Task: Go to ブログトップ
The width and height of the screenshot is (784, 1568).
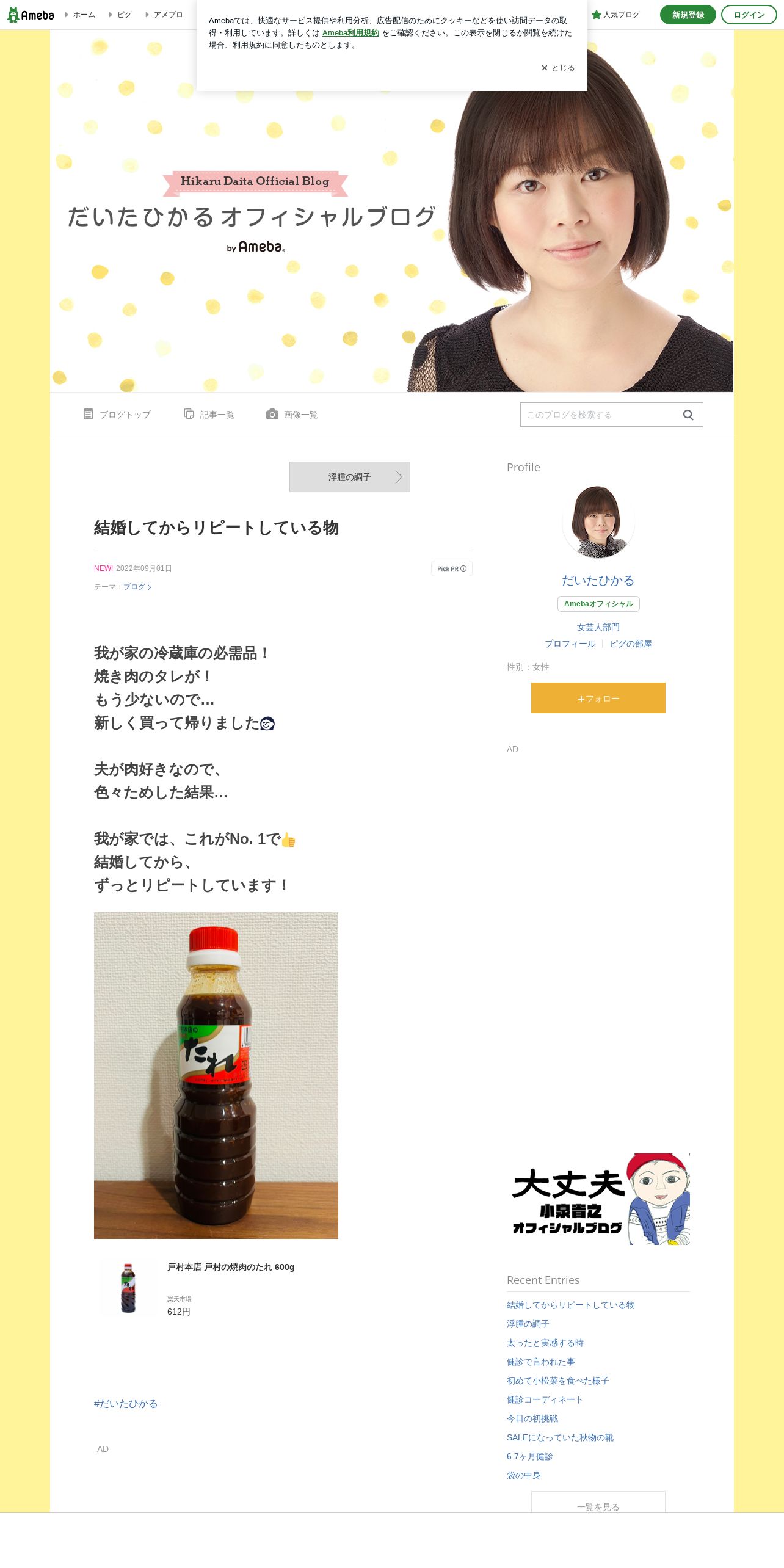Action: (117, 415)
